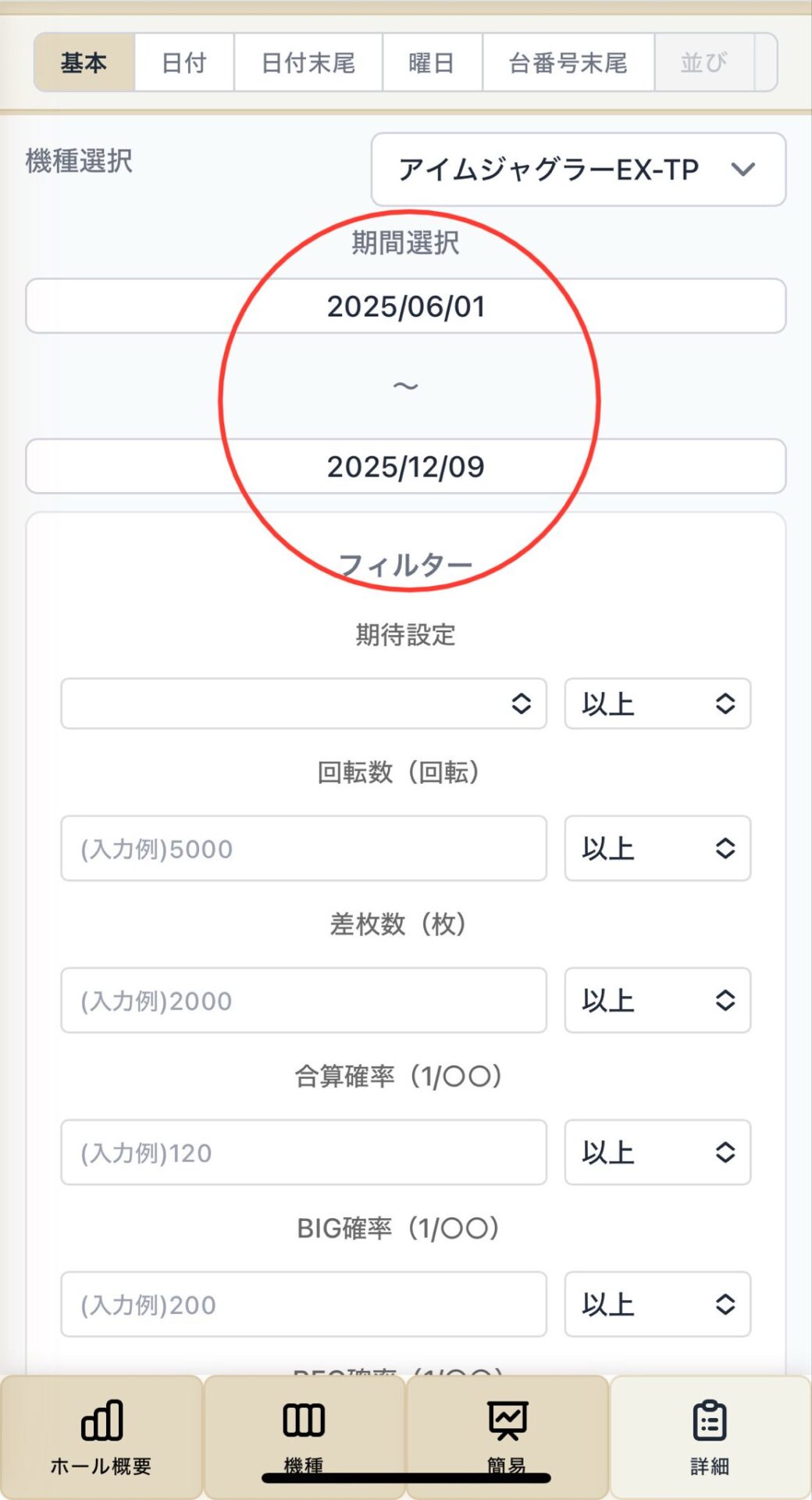Change the 以上 condition for 回転数
The height and width of the screenshot is (1500, 812).
pyautogui.click(x=657, y=848)
